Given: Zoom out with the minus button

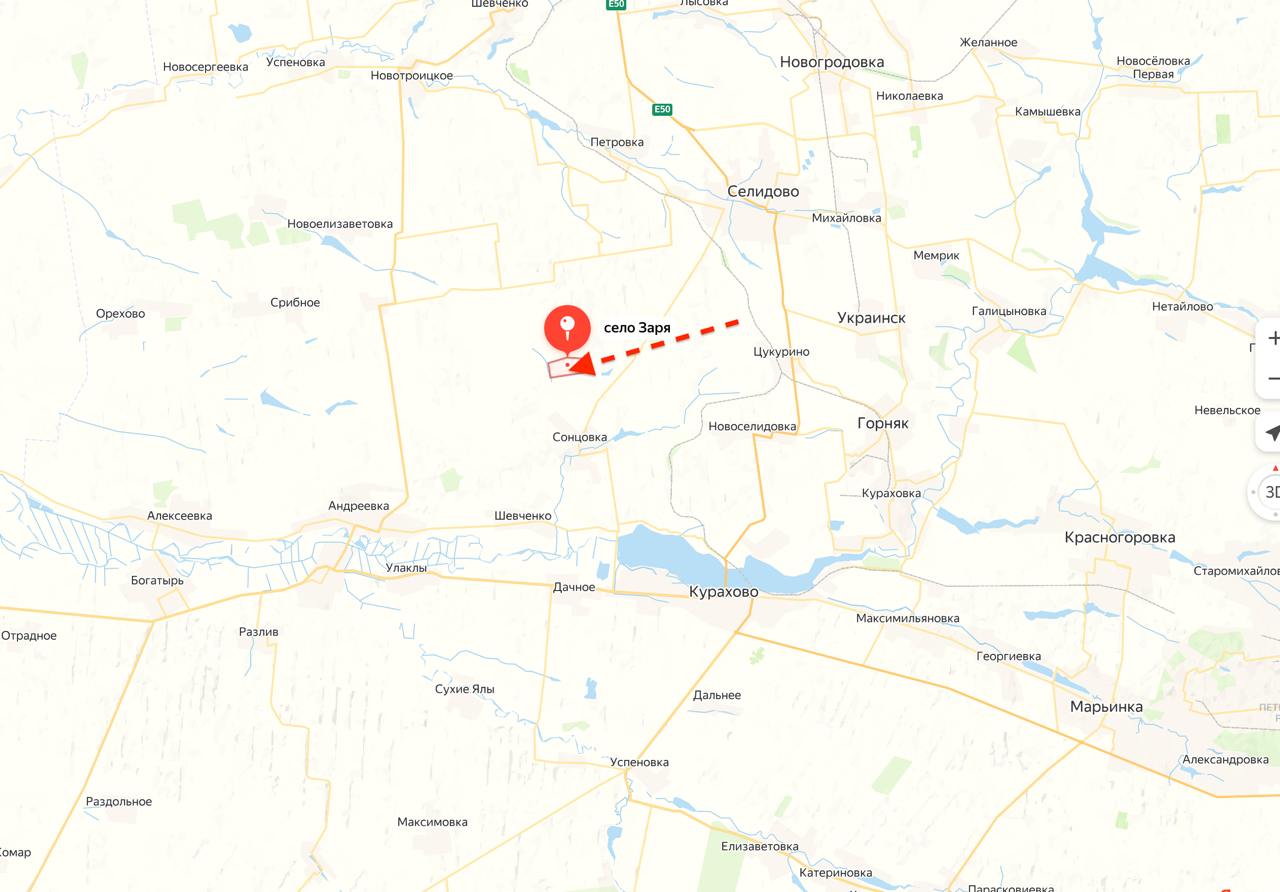Looking at the screenshot, I should pyautogui.click(x=1272, y=379).
